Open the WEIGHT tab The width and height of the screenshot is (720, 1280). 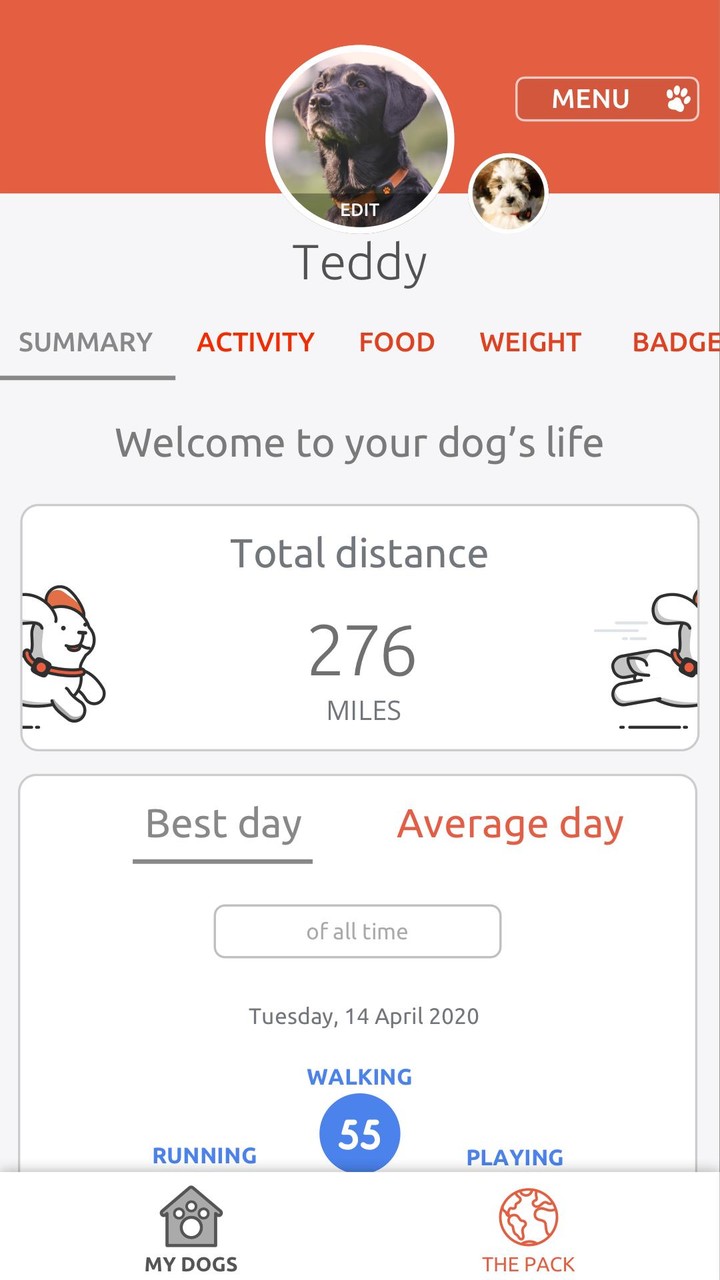pyautogui.click(x=530, y=342)
